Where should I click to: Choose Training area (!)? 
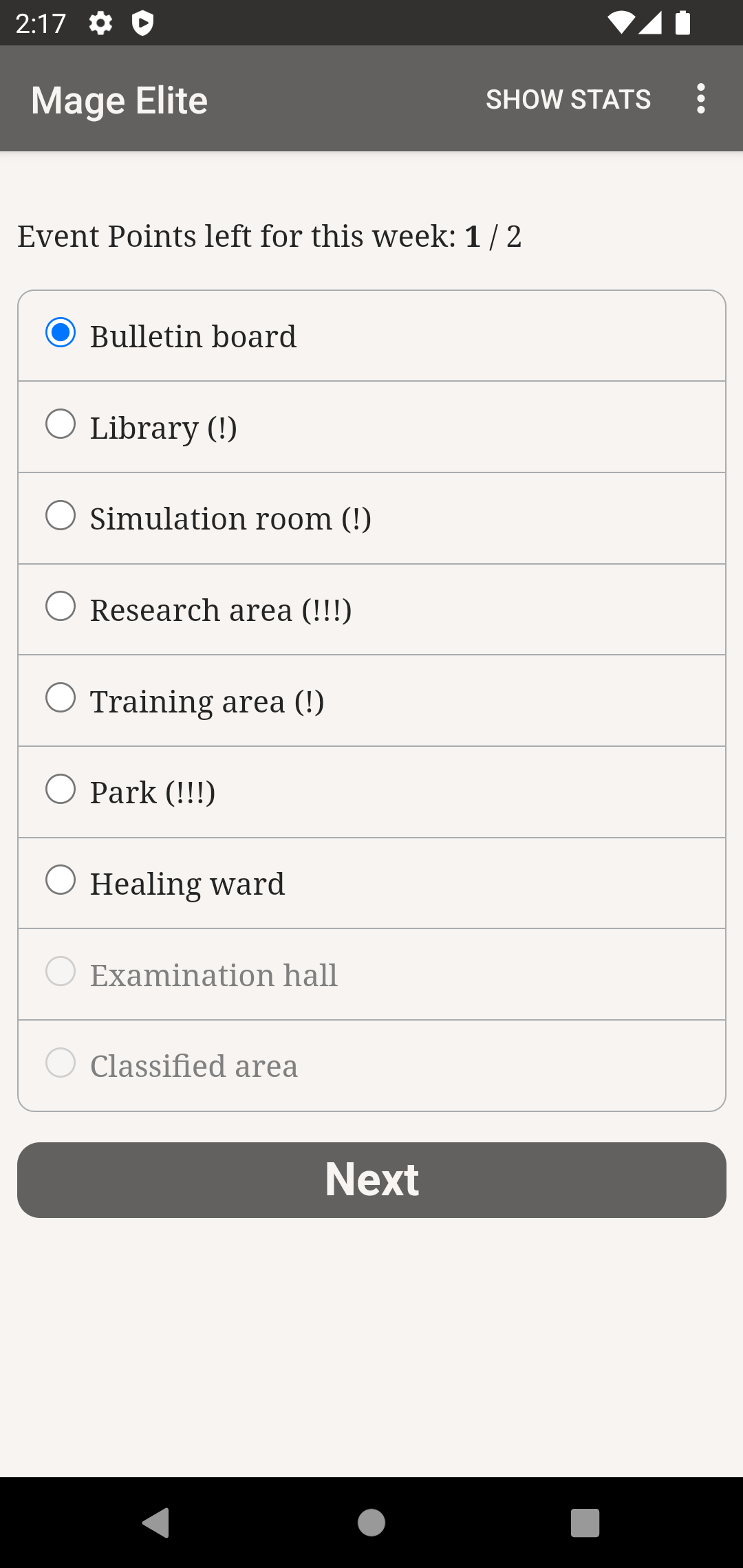click(371, 701)
